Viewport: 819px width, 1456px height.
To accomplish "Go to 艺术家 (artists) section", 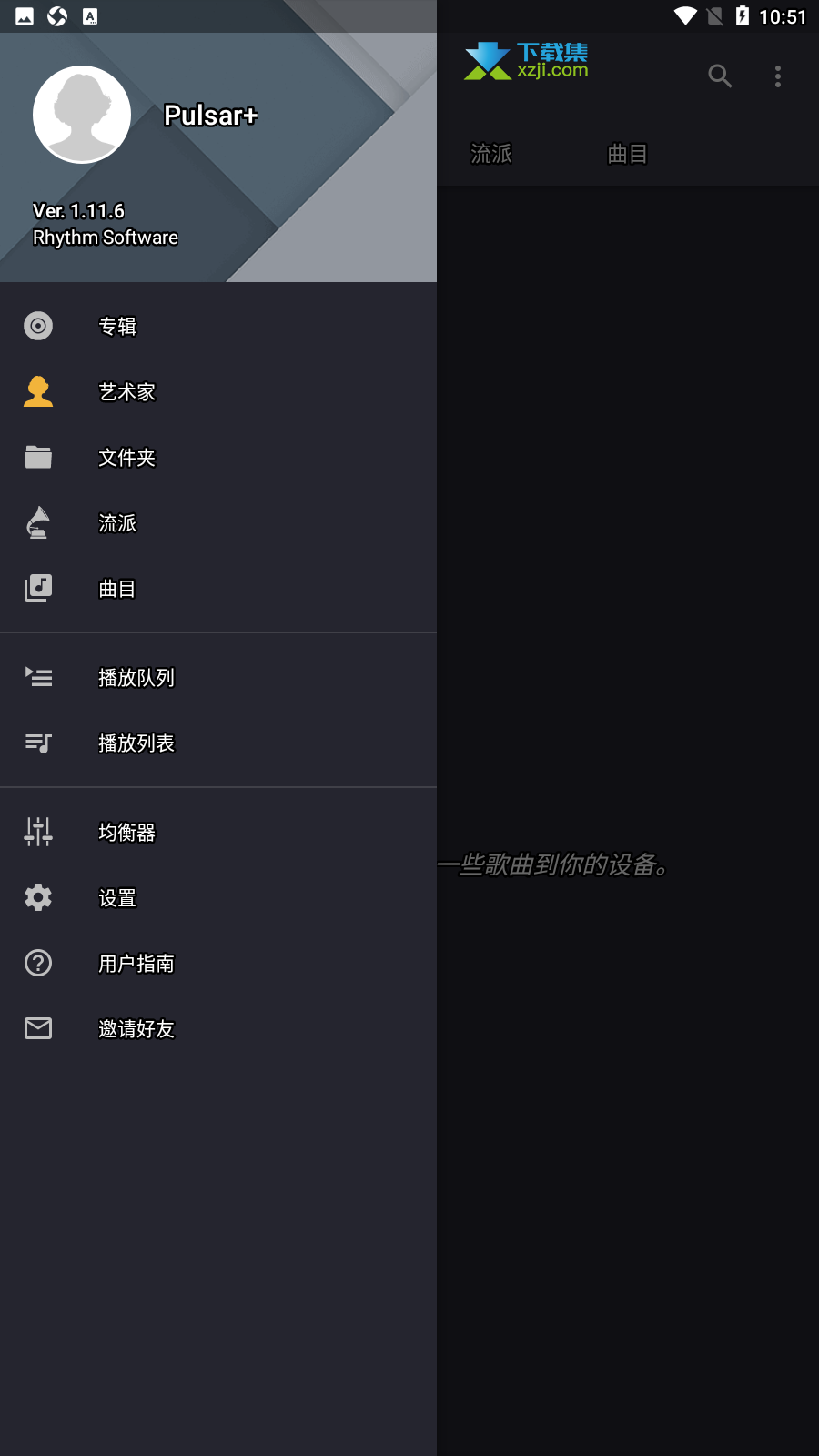I will coord(218,391).
